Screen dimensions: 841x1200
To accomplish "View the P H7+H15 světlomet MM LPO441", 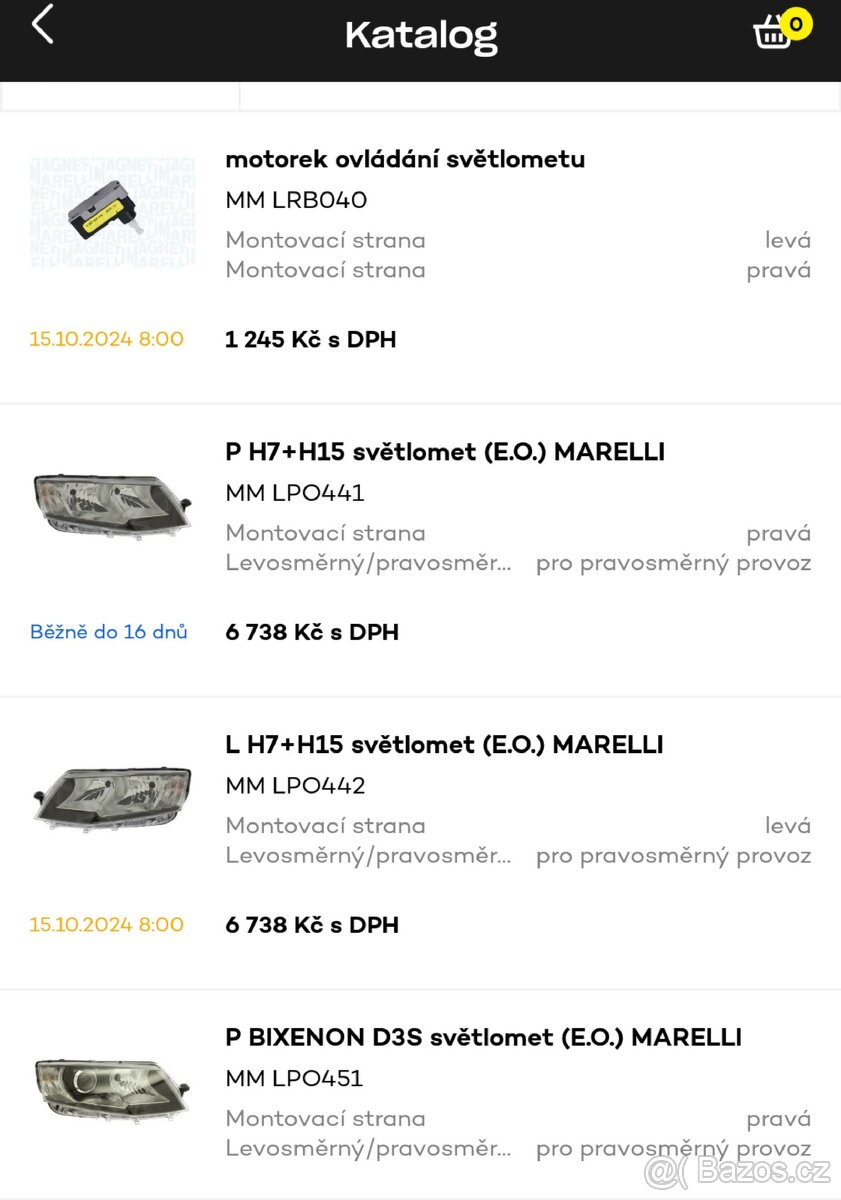I will [x=445, y=452].
